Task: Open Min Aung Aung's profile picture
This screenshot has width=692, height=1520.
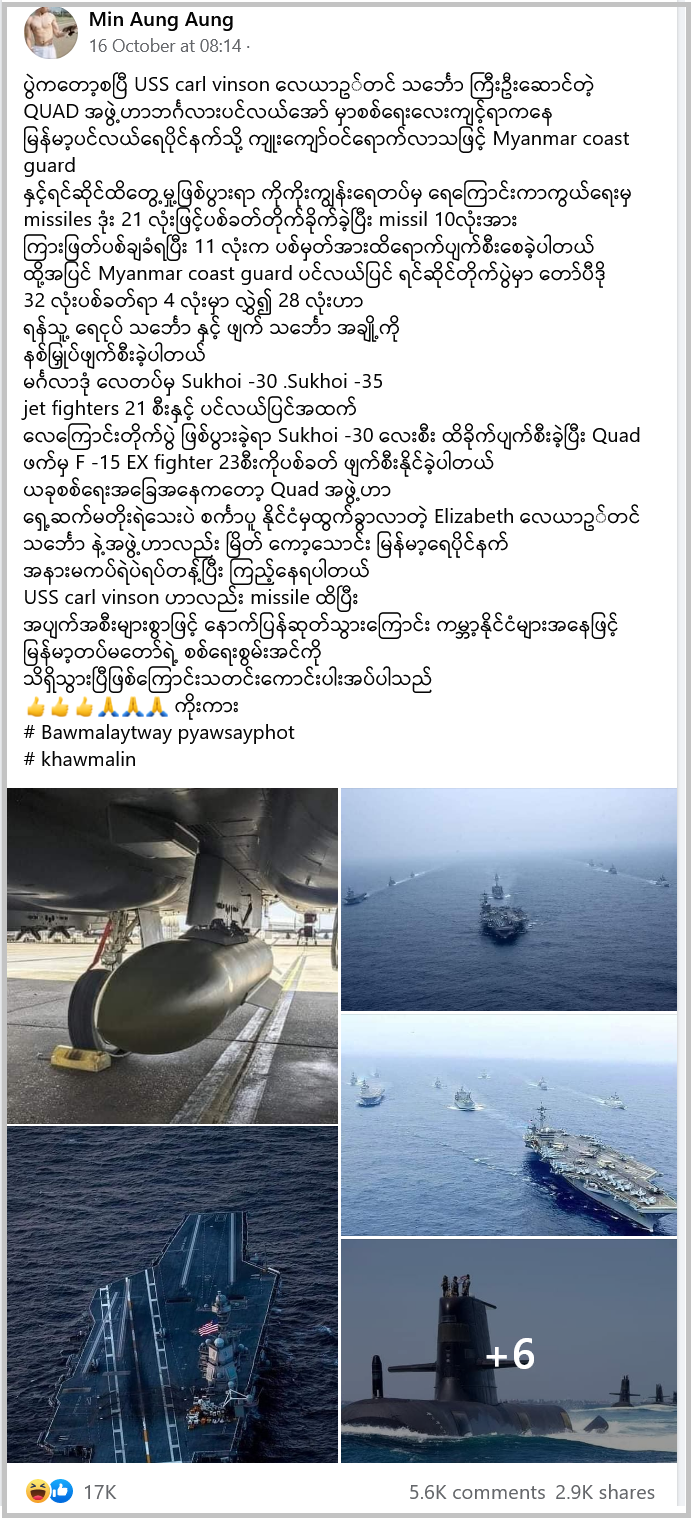Action: click(x=49, y=31)
